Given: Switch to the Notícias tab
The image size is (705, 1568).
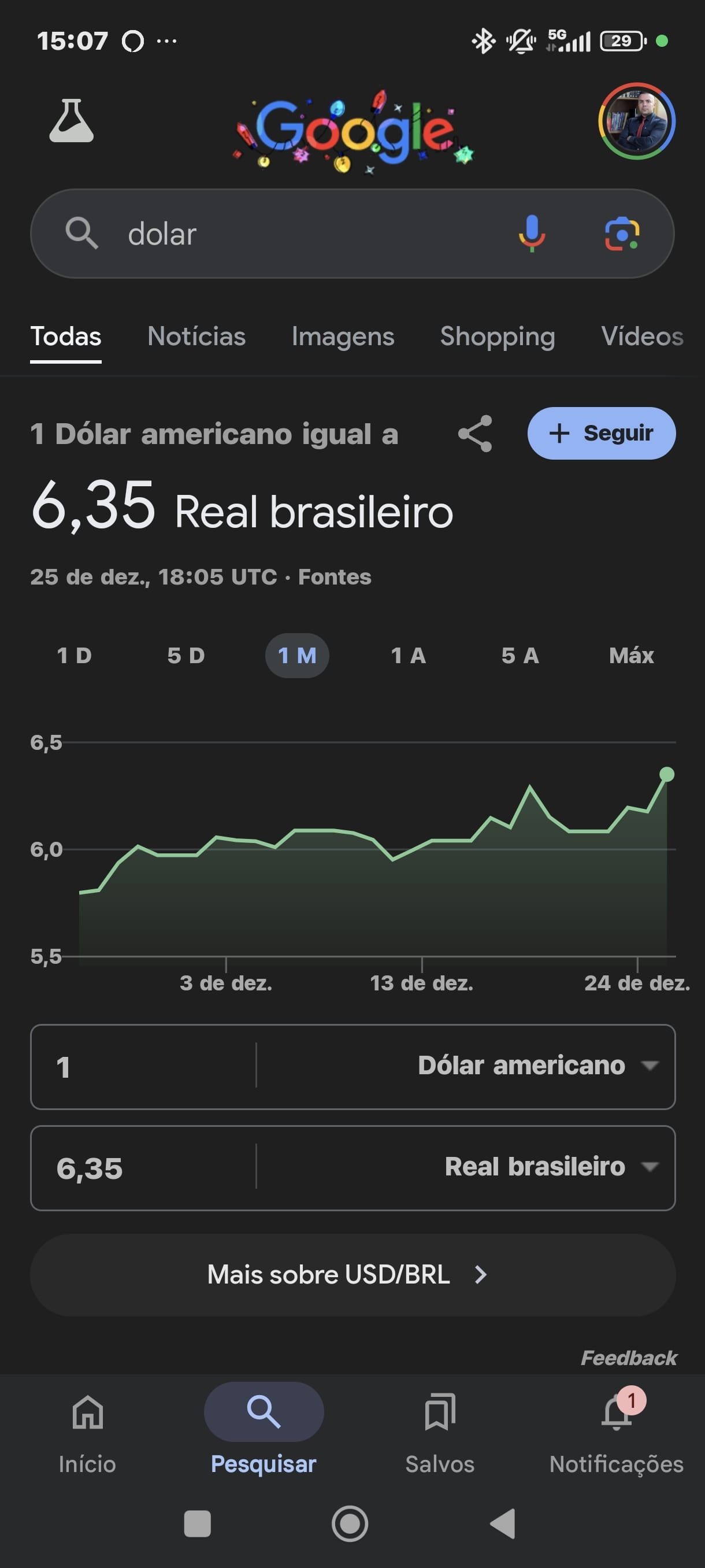Looking at the screenshot, I should 196,336.
